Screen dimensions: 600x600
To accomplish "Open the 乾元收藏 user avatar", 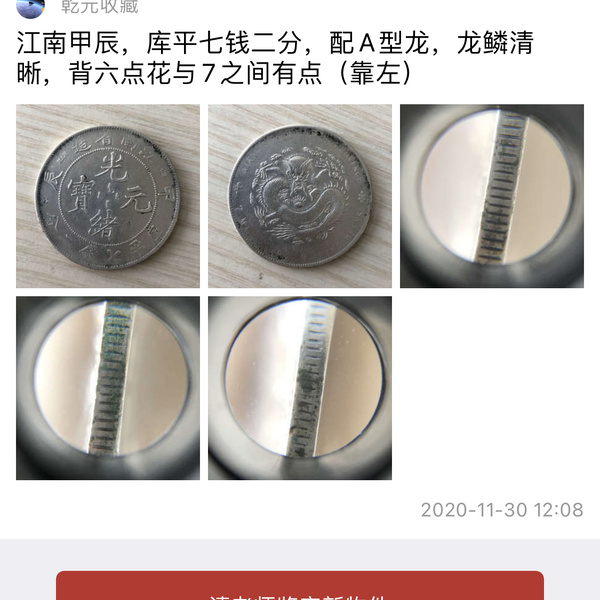I will pyautogui.click(x=31, y=7).
